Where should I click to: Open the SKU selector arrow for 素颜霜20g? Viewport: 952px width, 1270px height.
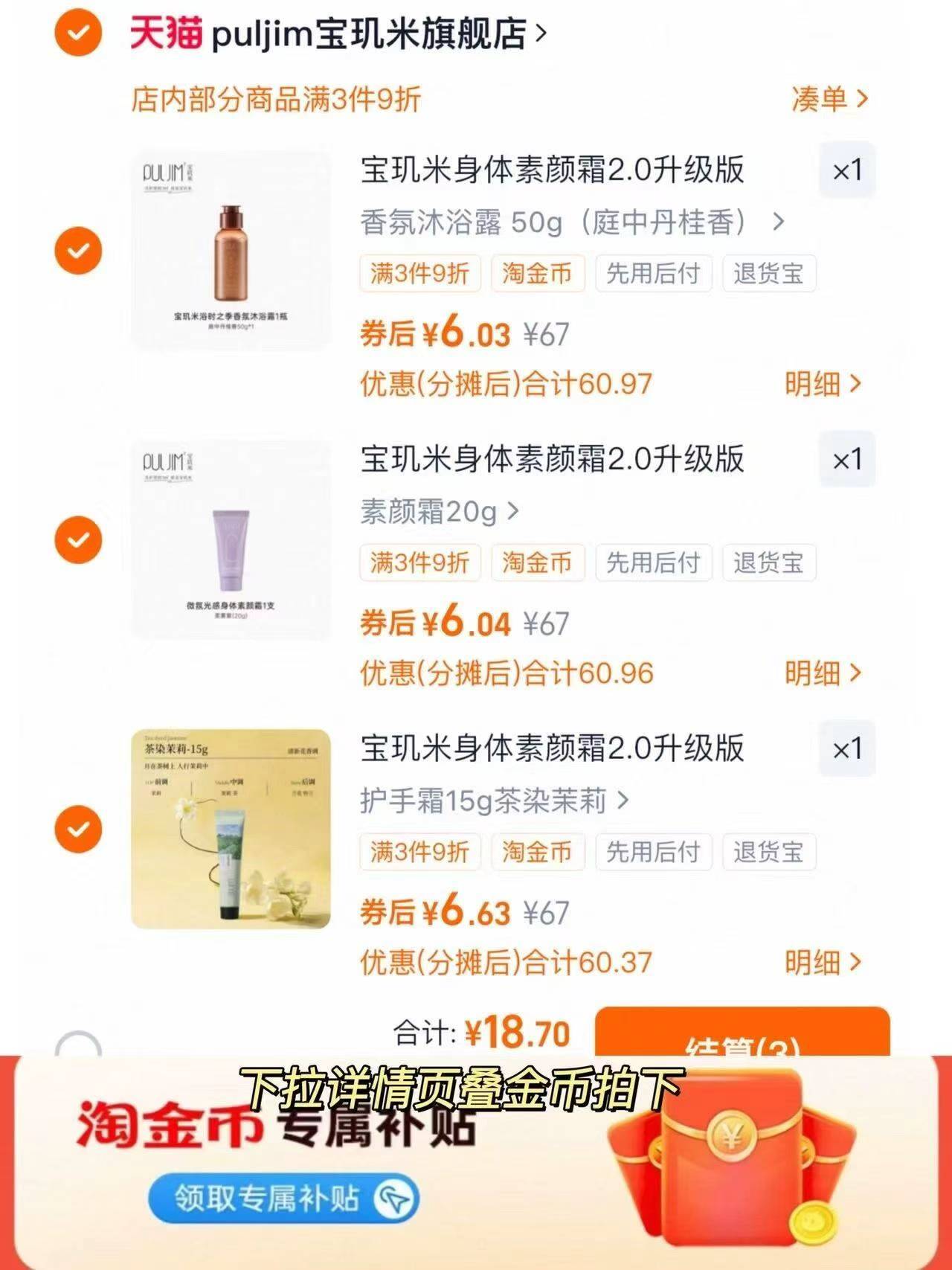tap(514, 512)
